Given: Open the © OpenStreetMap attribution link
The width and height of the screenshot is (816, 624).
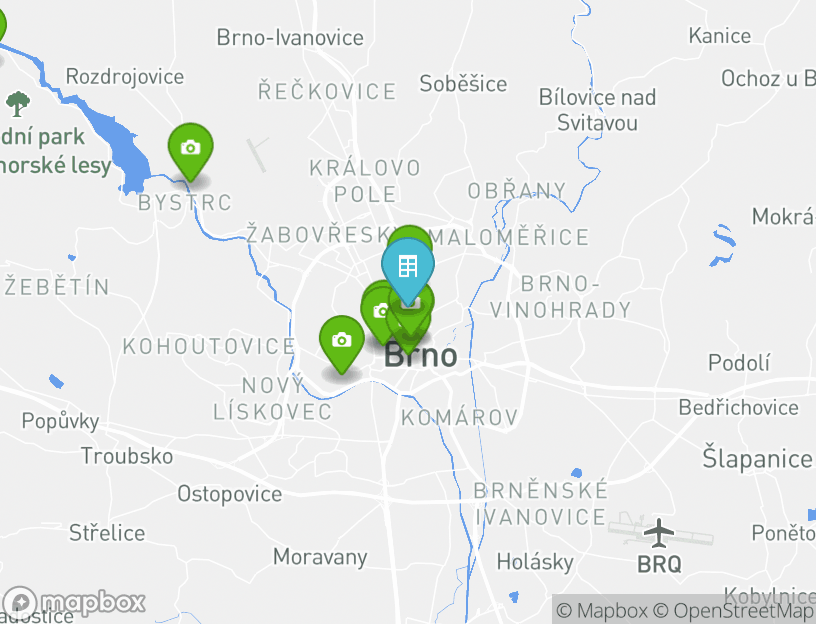Looking at the screenshot, I should (x=734, y=610).
